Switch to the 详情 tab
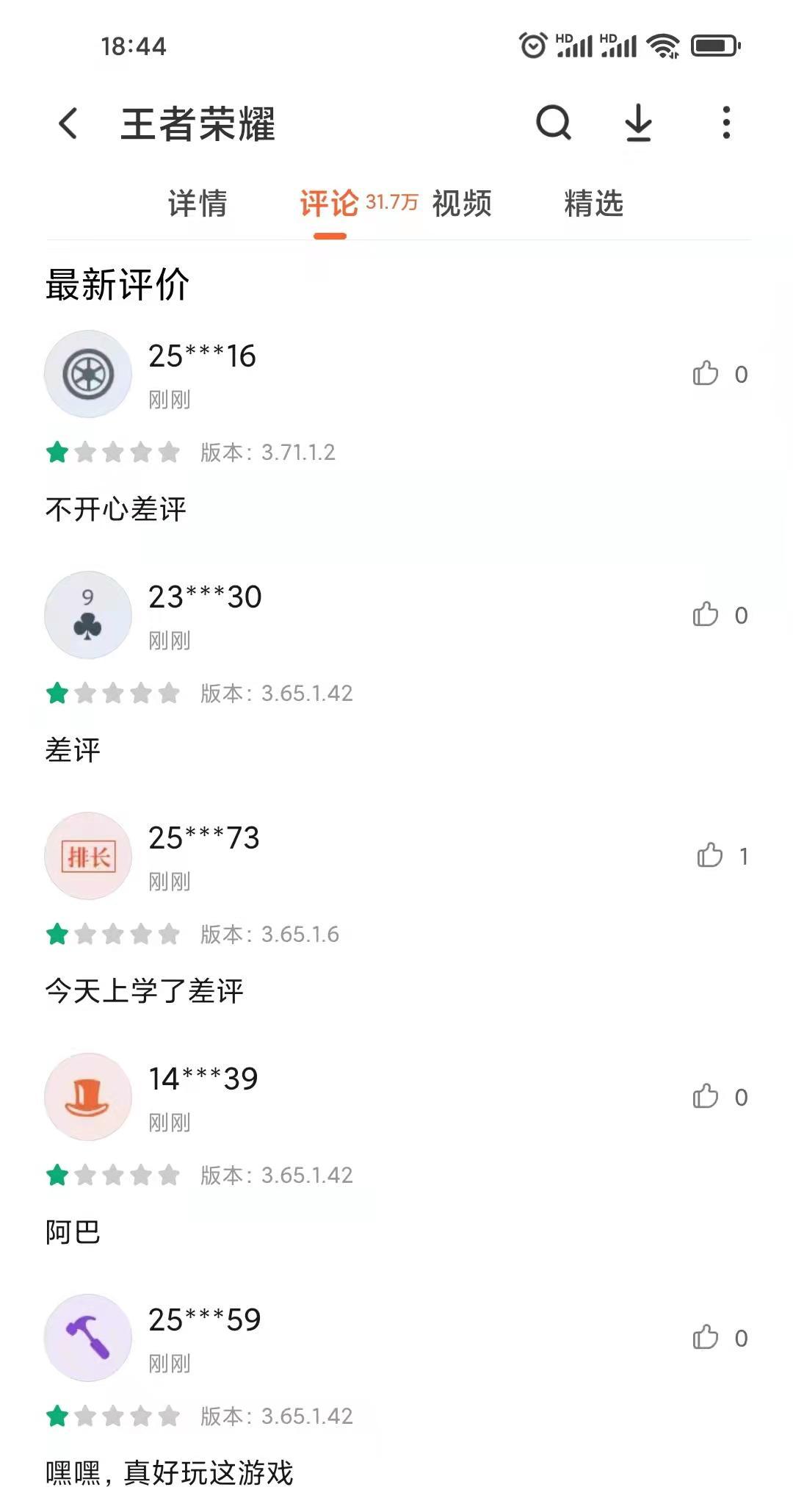 click(x=198, y=204)
